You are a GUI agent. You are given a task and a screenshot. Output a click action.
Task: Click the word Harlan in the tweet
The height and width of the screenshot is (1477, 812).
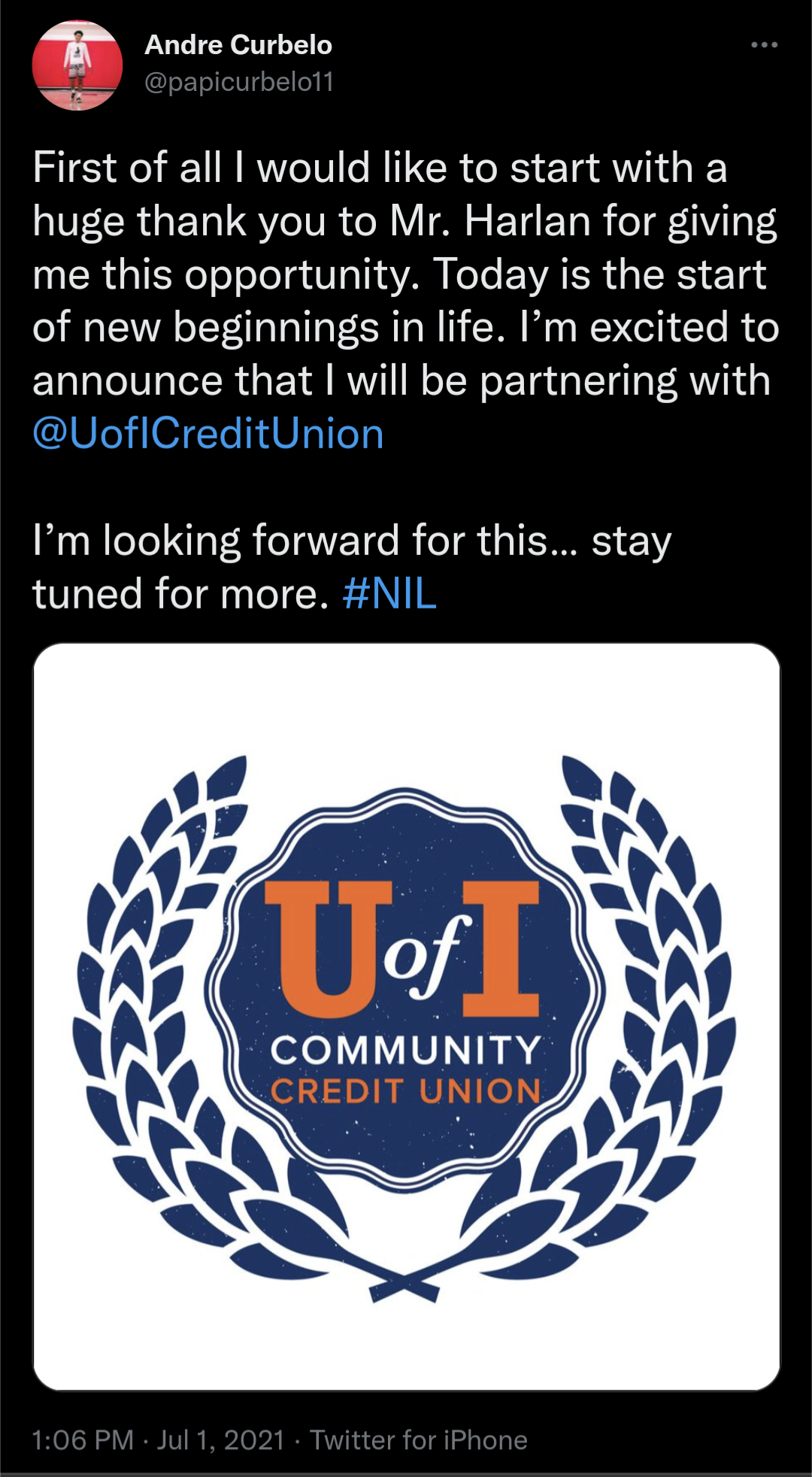[519, 218]
